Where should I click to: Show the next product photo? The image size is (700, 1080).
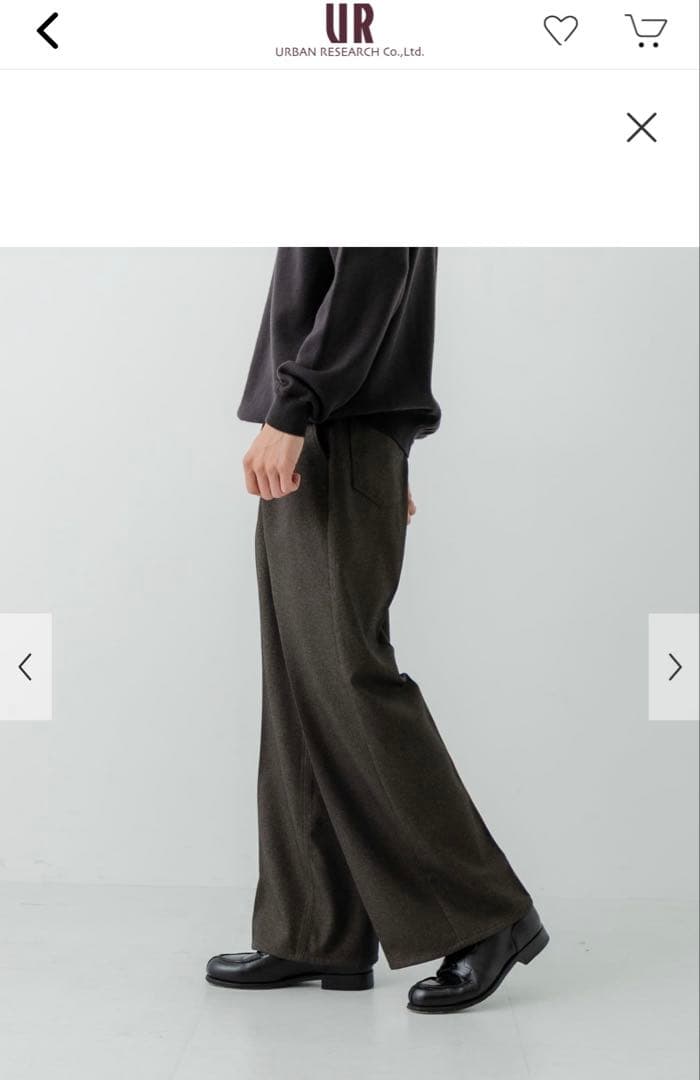[x=674, y=667]
